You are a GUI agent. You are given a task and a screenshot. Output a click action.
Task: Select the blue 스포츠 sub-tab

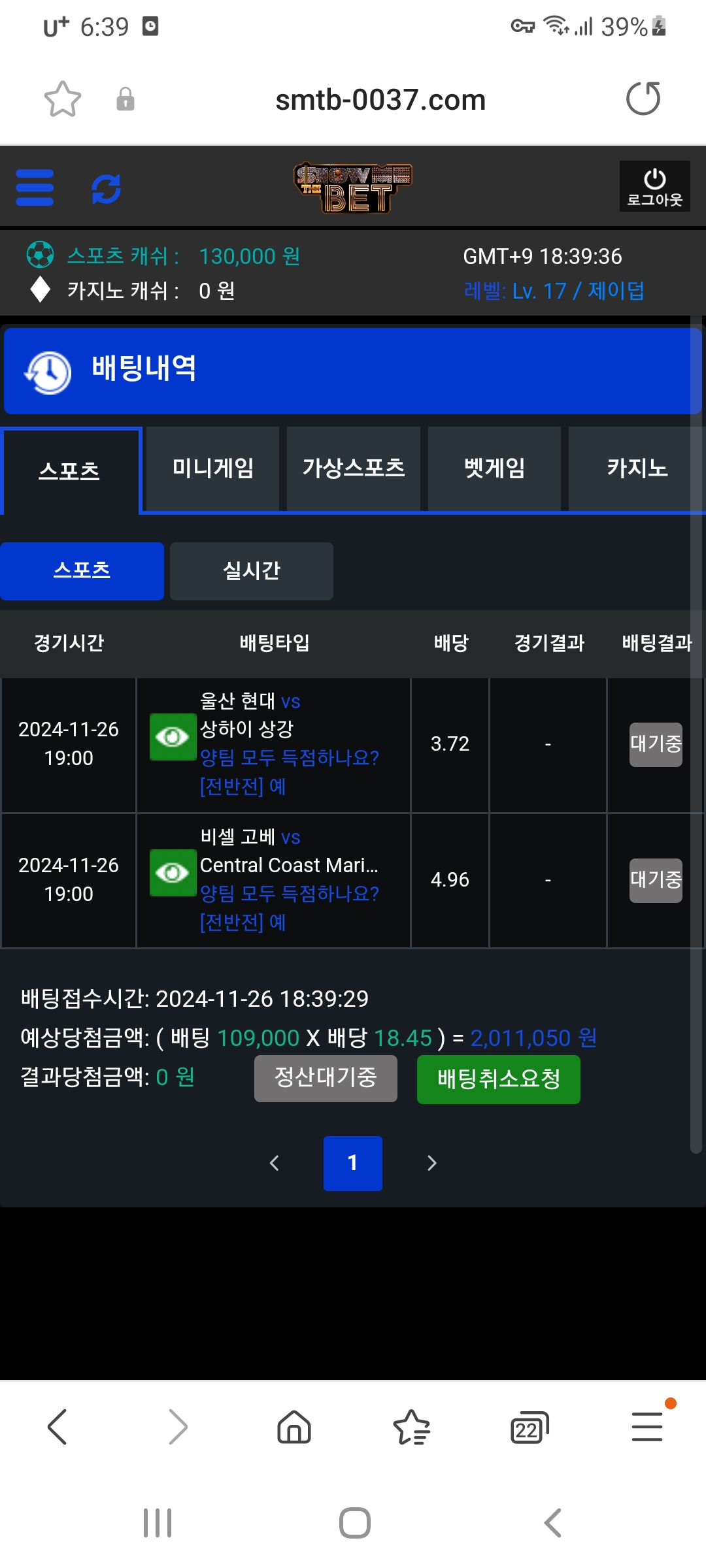coord(82,571)
